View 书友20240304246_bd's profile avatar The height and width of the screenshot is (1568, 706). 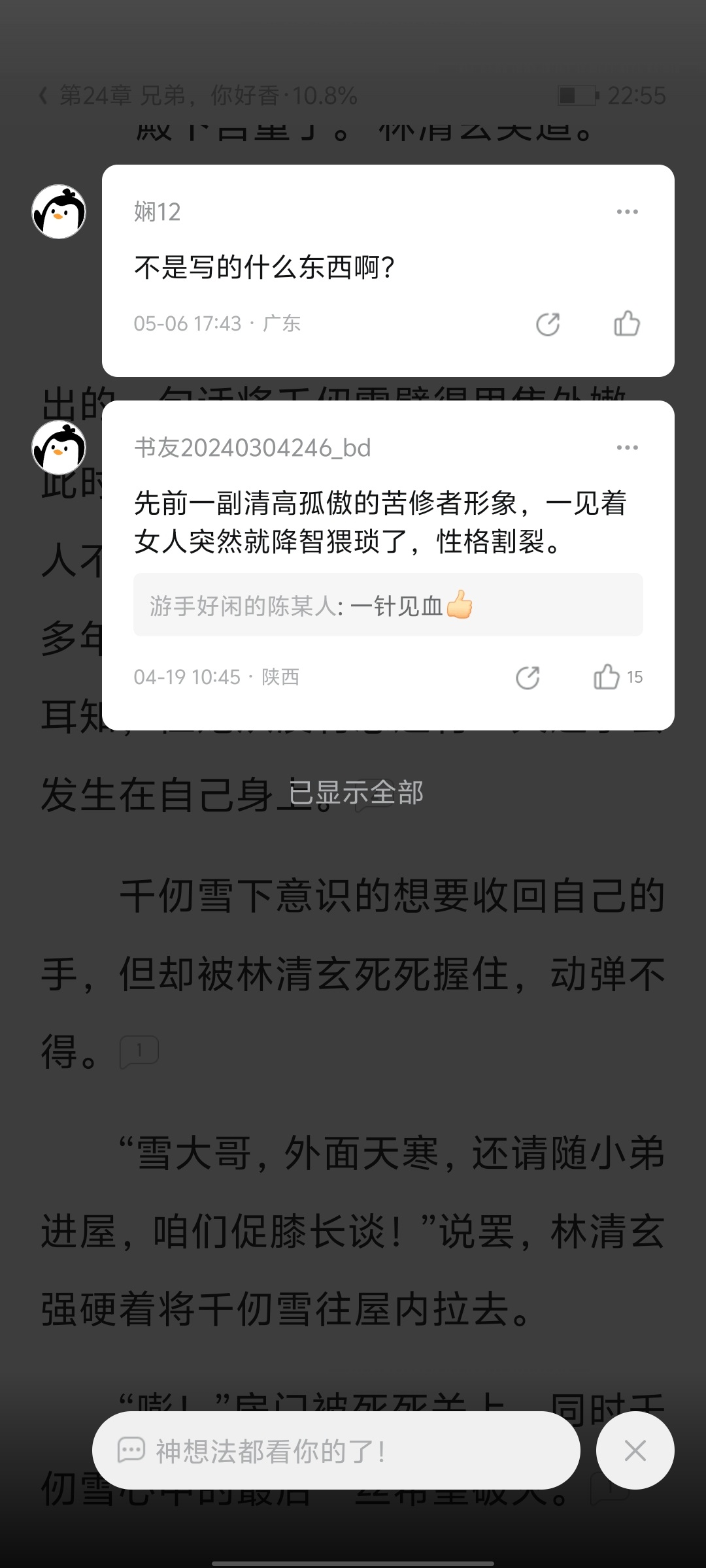pyautogui.click(x=59, y=448)
